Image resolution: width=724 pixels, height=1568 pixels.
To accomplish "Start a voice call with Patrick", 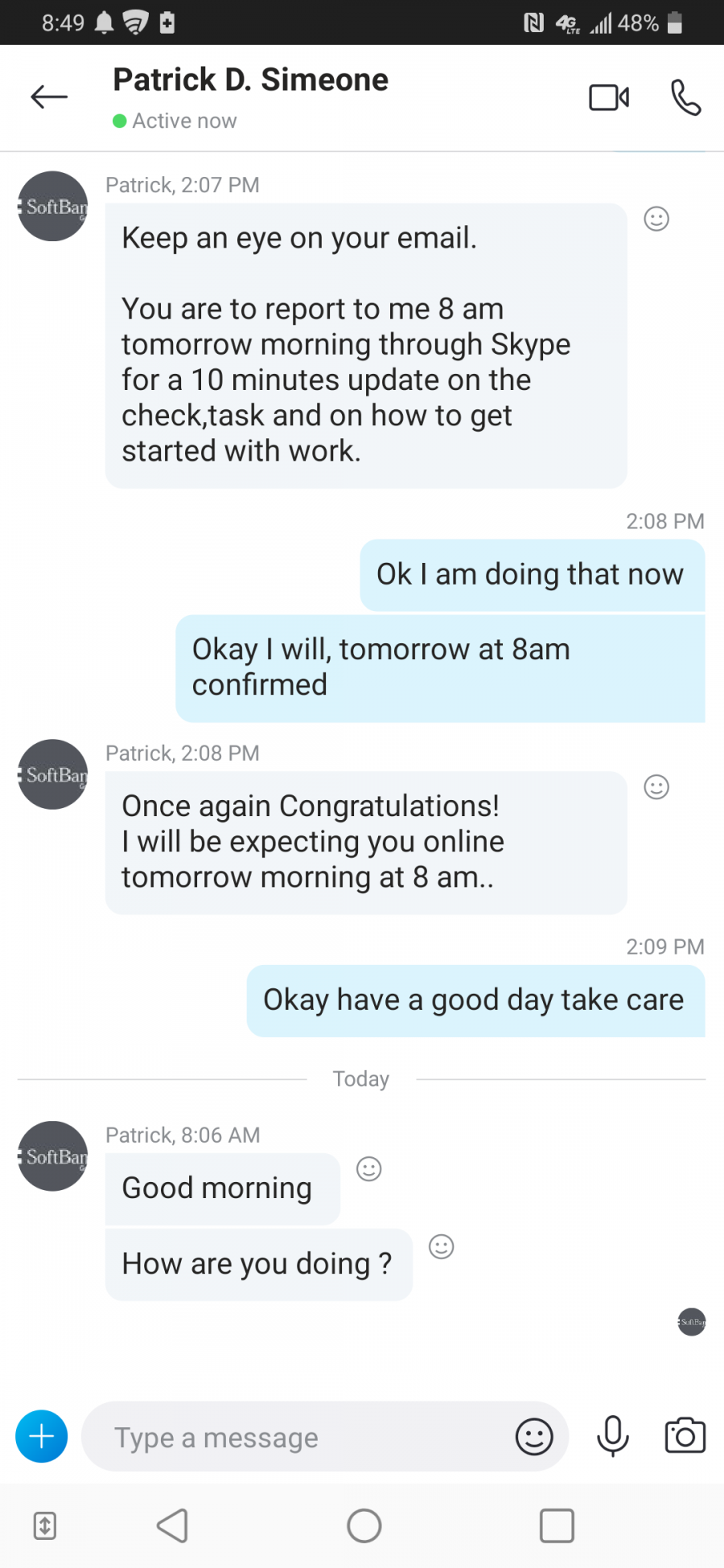I will pyautogui.click(x=685, y=97).
